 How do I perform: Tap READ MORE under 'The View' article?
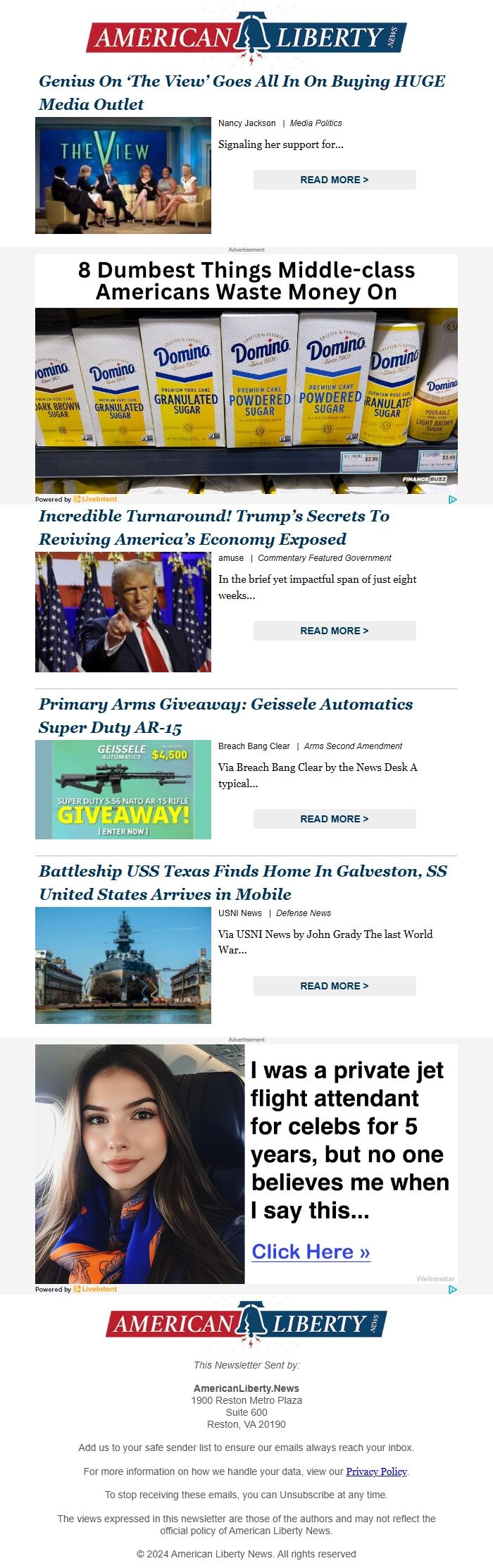(335, 180)
